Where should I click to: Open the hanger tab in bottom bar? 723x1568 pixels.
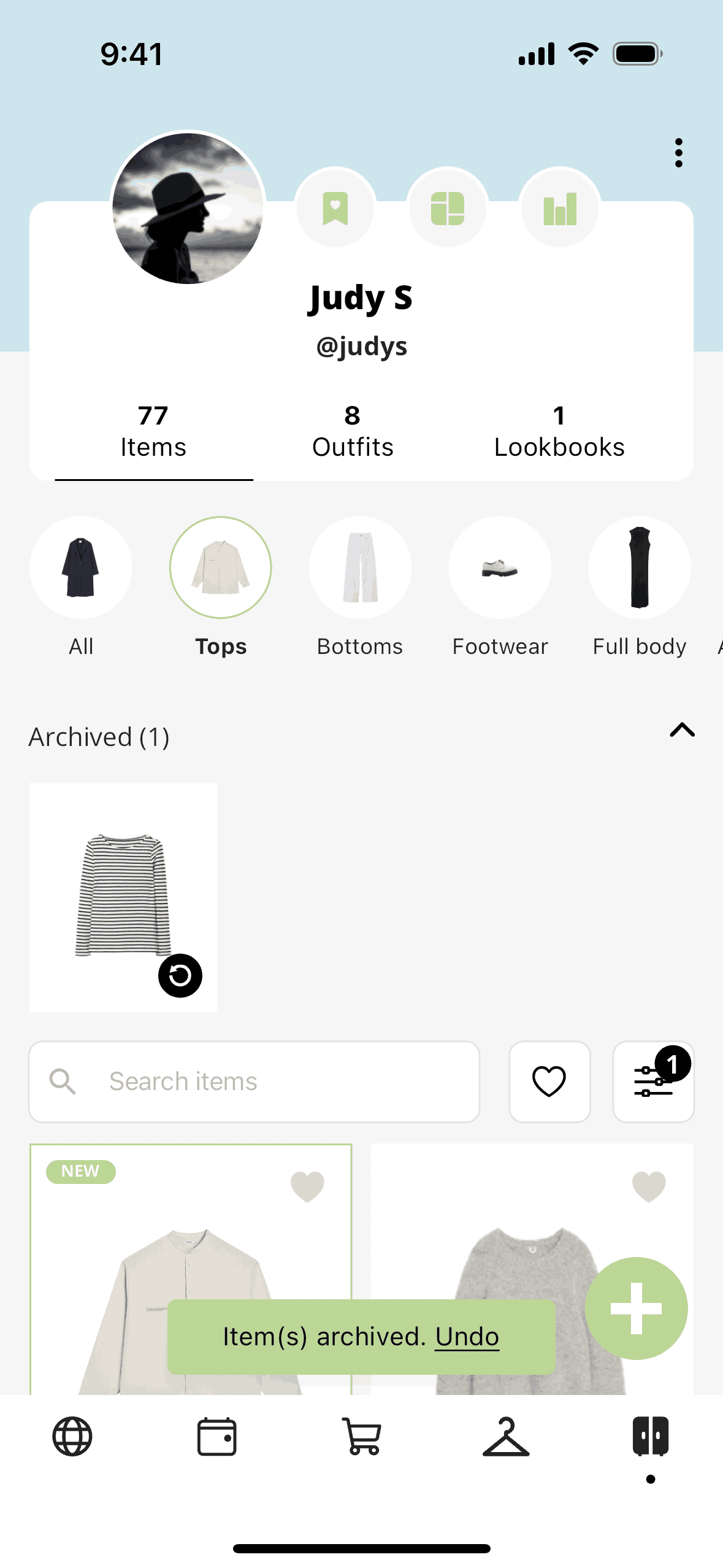coord(506,1437)
